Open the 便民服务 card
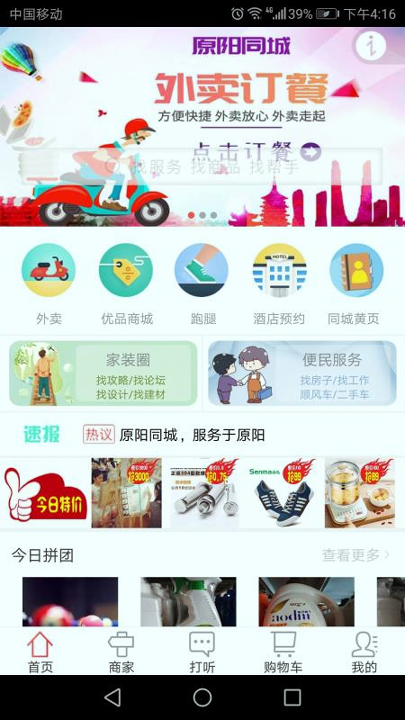Viewport: 405px width, 720px height. click(x=302, y=373)
